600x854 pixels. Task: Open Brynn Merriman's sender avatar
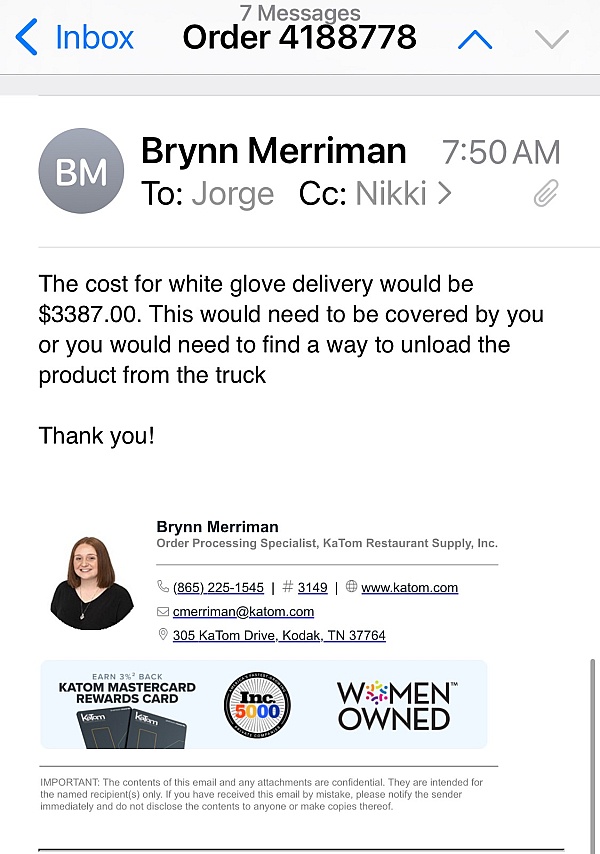[x=81, y=172]
